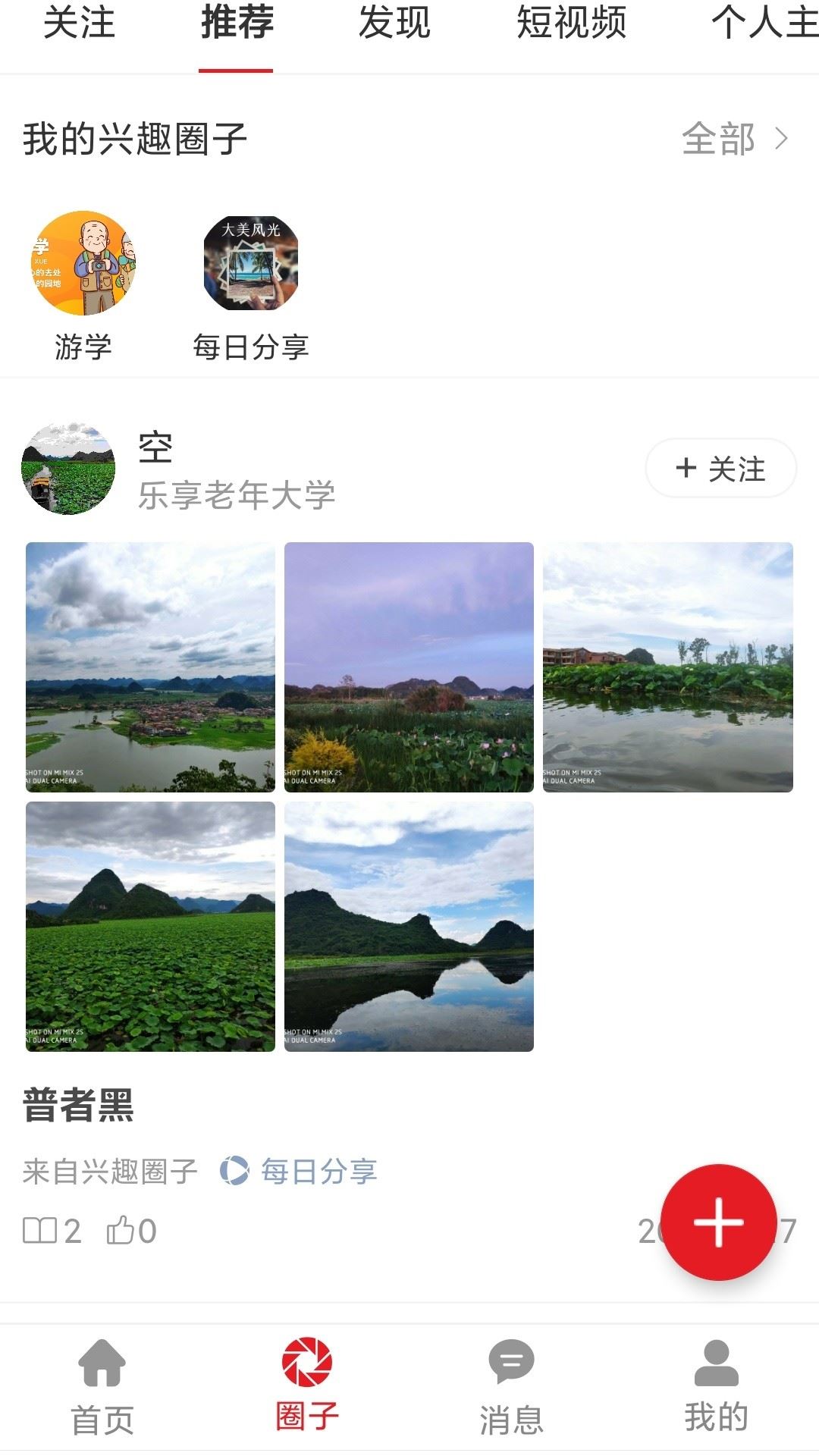Switch to the 关注 top tab
This screenshot has width=819, height=1456.
click(x=79, y=23)
